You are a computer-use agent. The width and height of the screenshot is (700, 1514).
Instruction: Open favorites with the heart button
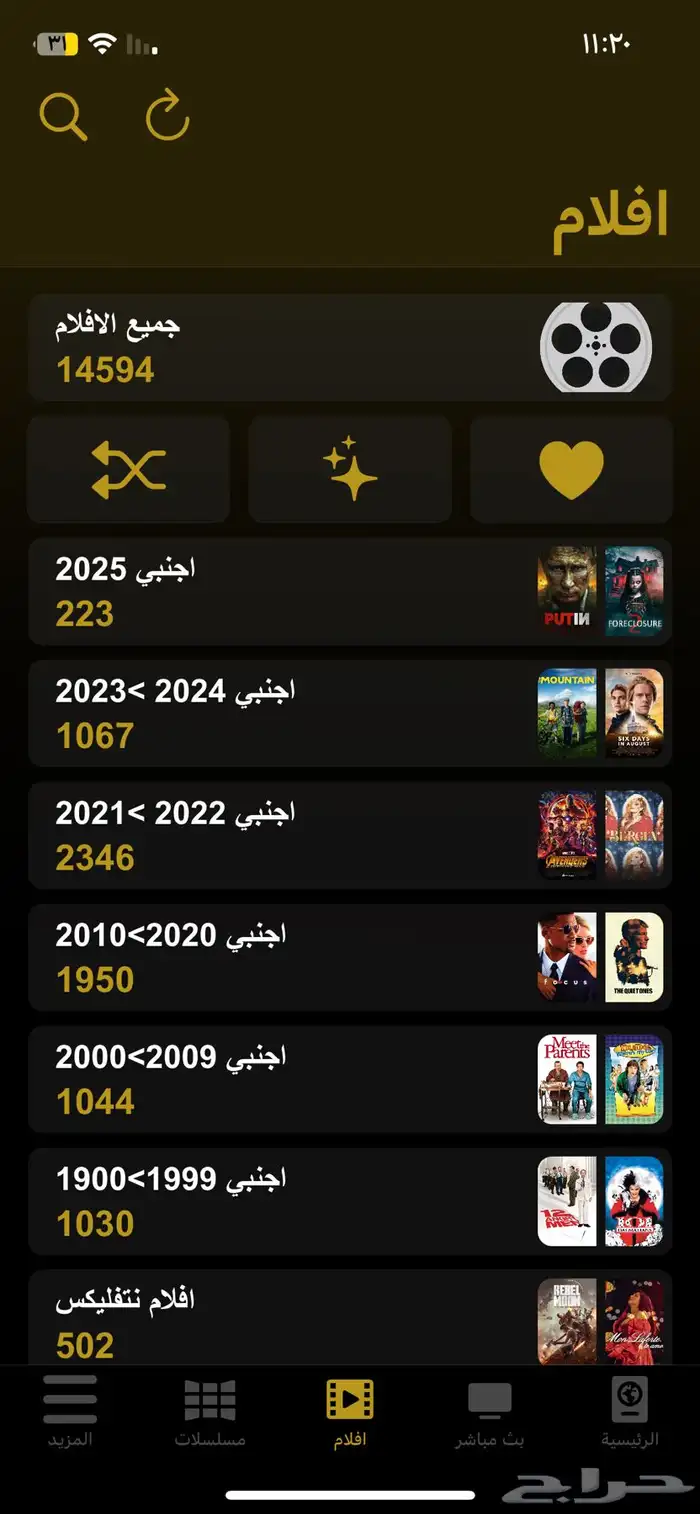(571, 469)
